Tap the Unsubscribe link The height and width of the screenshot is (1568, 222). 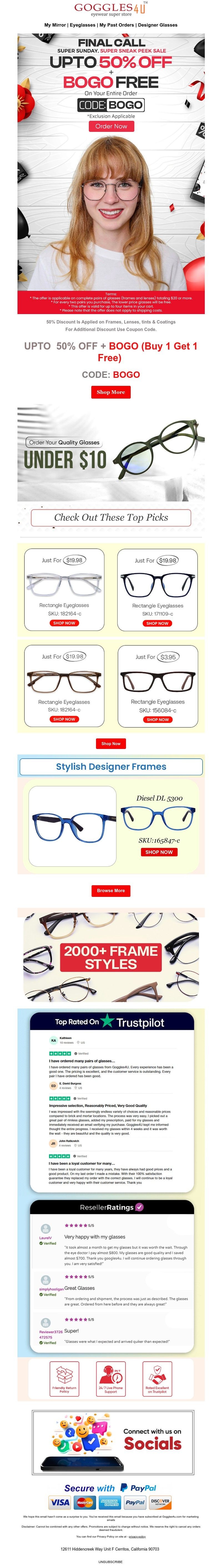[110, 1561]
